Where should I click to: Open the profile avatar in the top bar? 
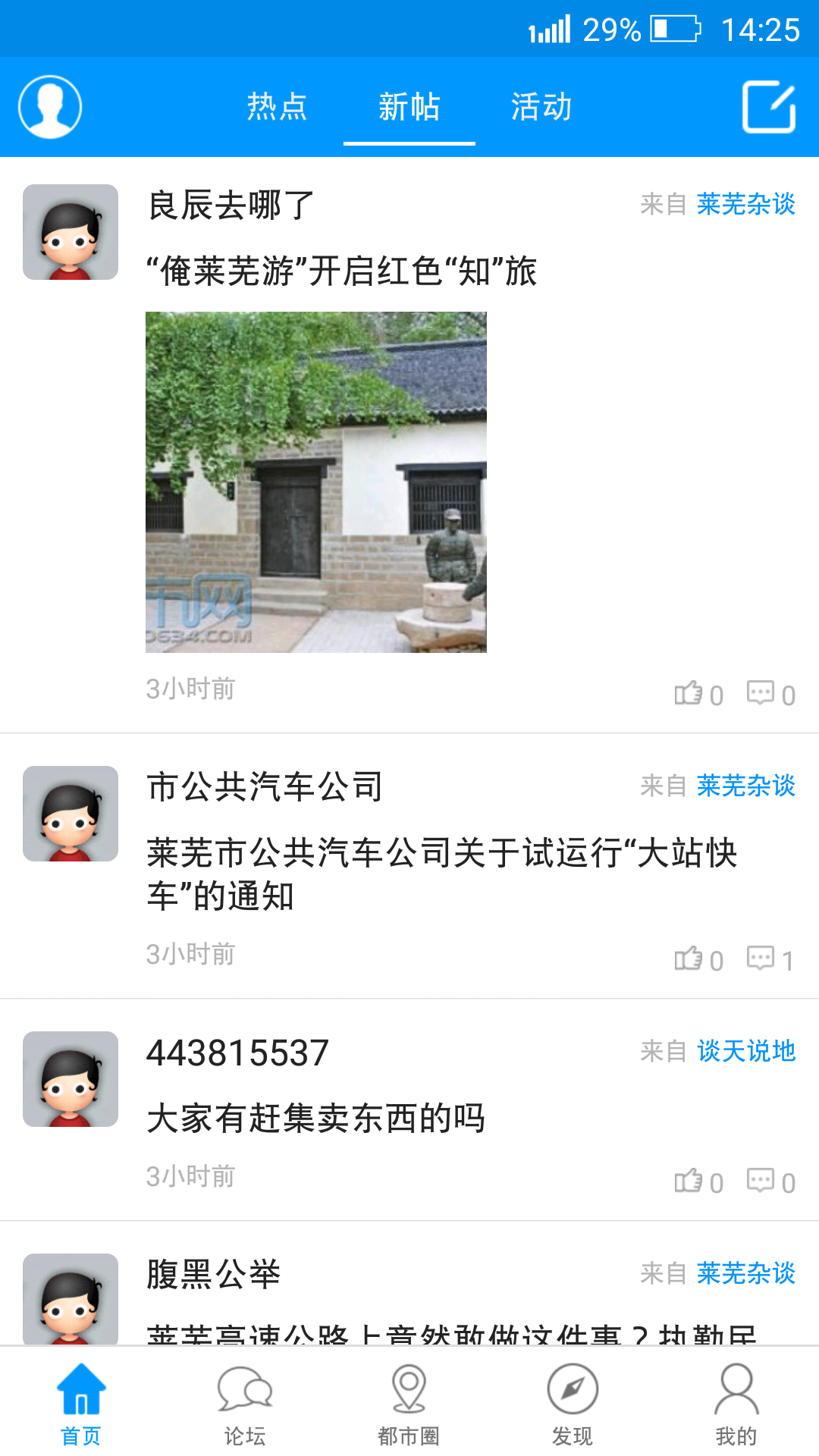(50, 107)
